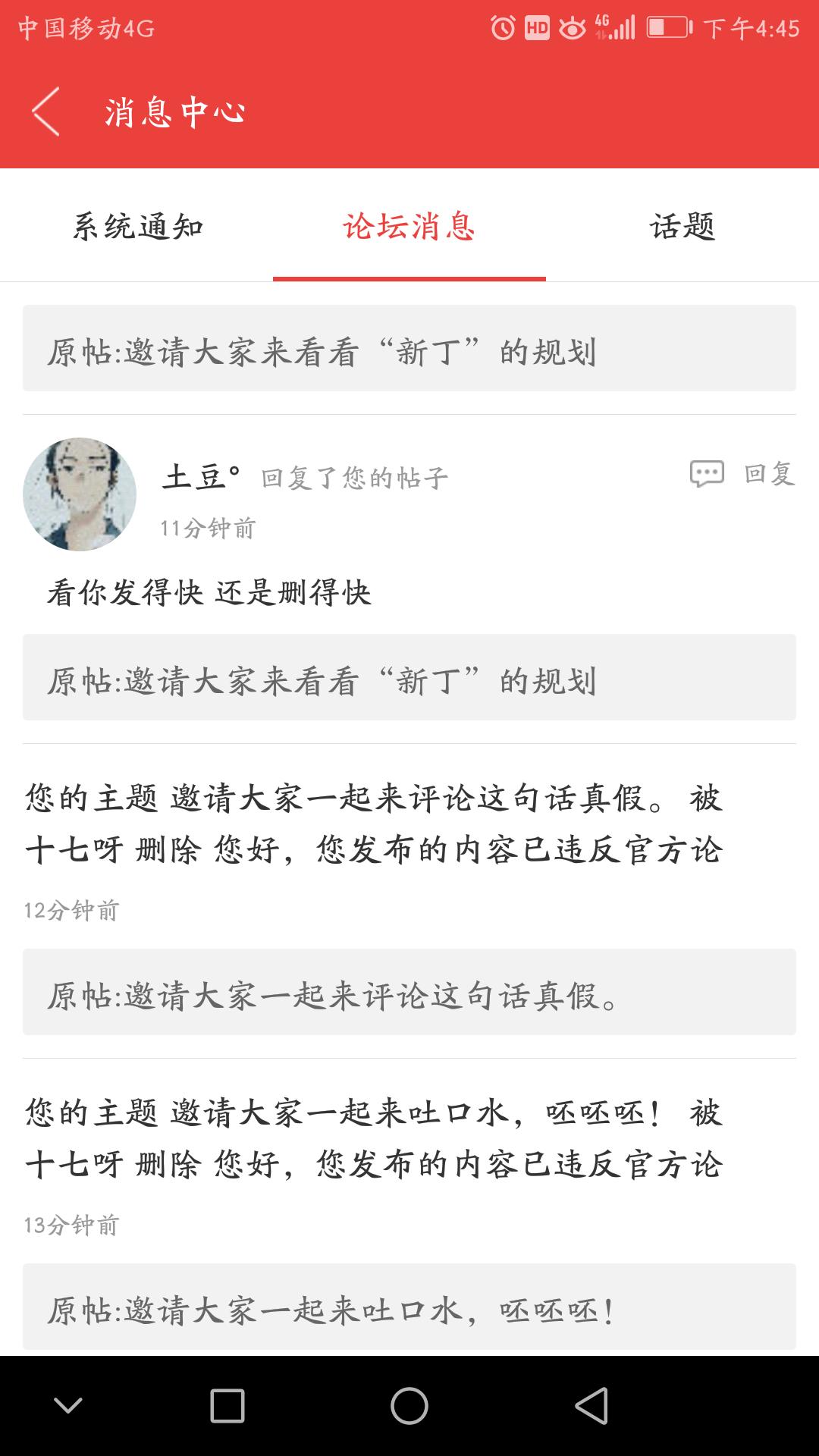Open original post 邀请大家一起来吐口水

tap(409, 1307)
